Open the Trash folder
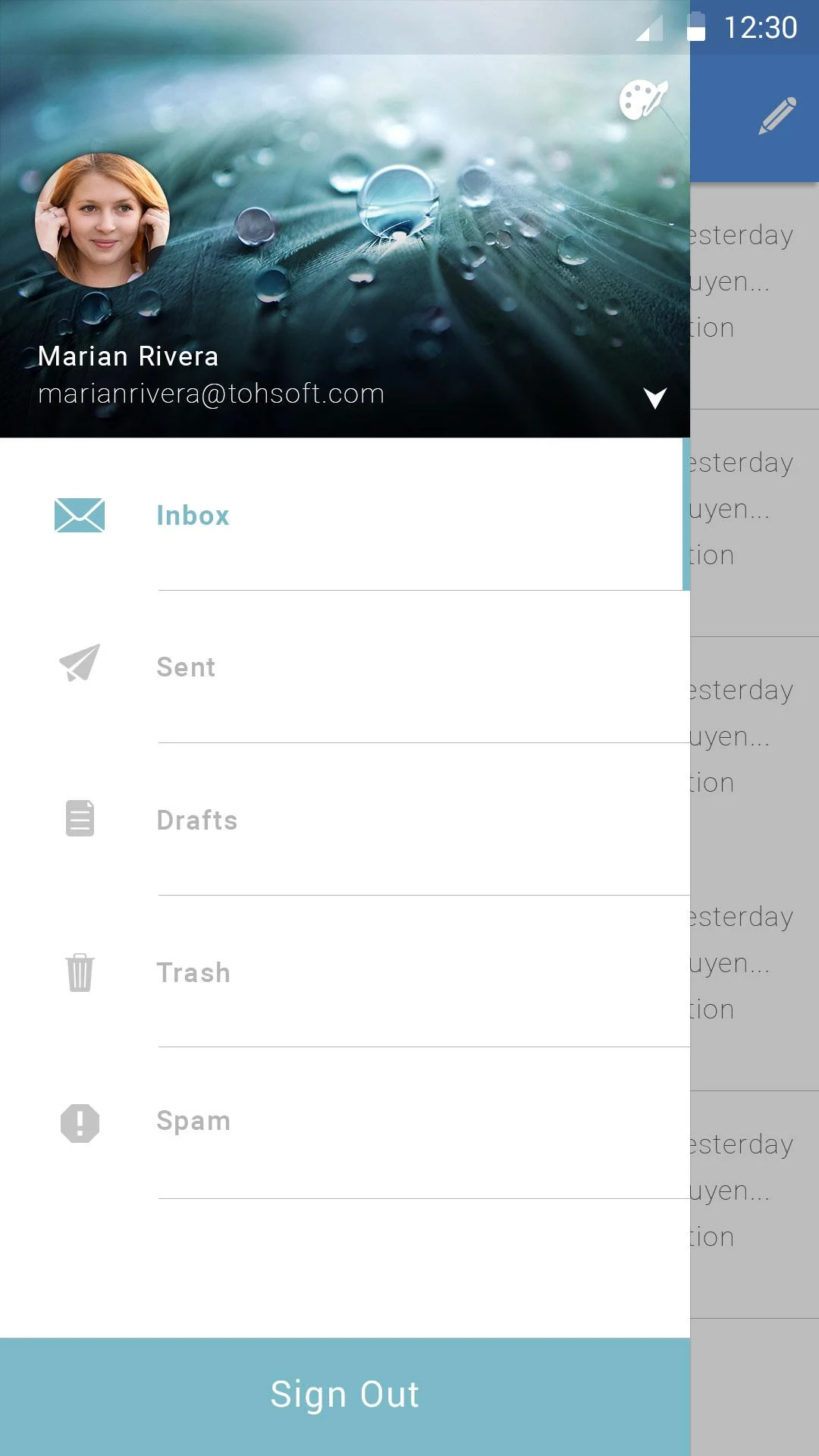Screen dimensions: 819x1456 click(193, 972)
